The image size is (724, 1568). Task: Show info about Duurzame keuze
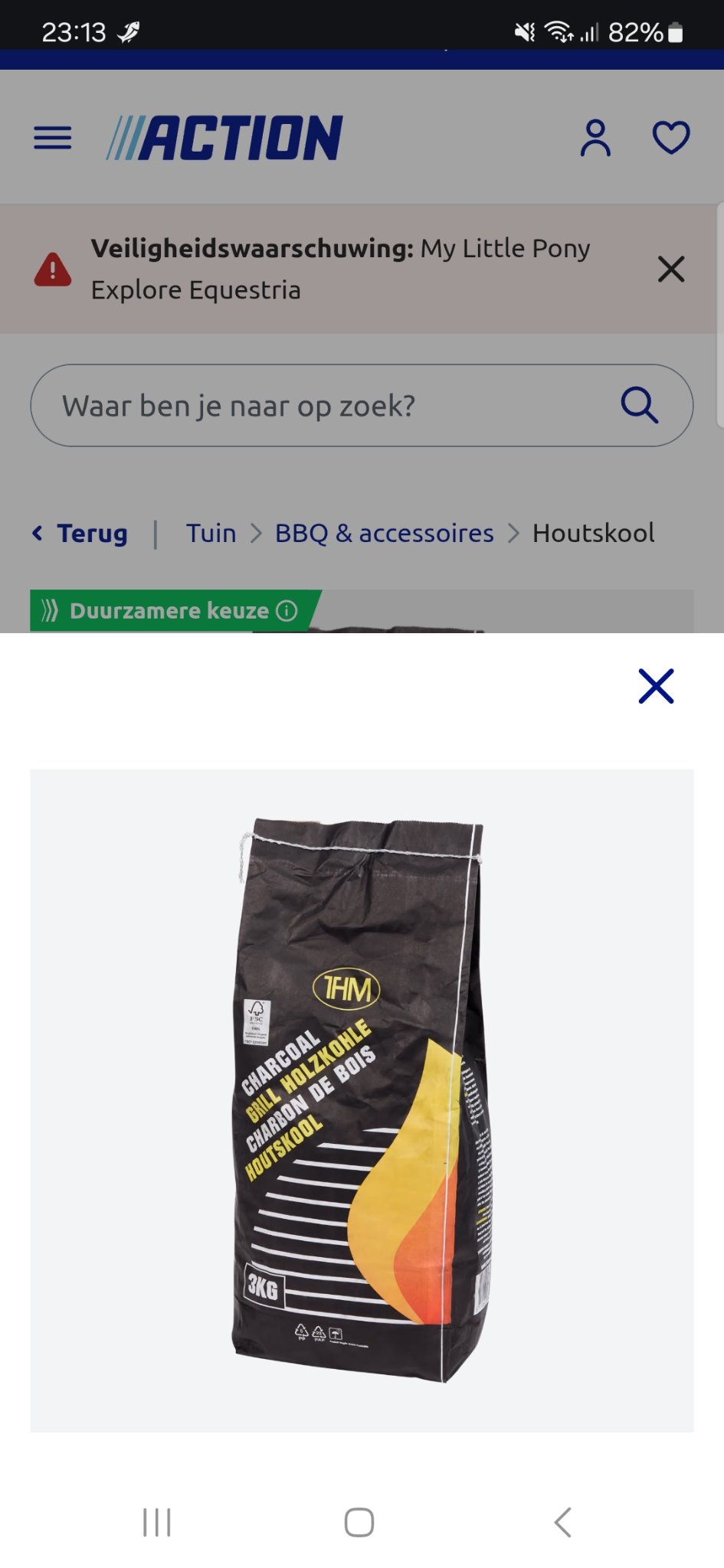pyautogui.click(x=287, y=611)
